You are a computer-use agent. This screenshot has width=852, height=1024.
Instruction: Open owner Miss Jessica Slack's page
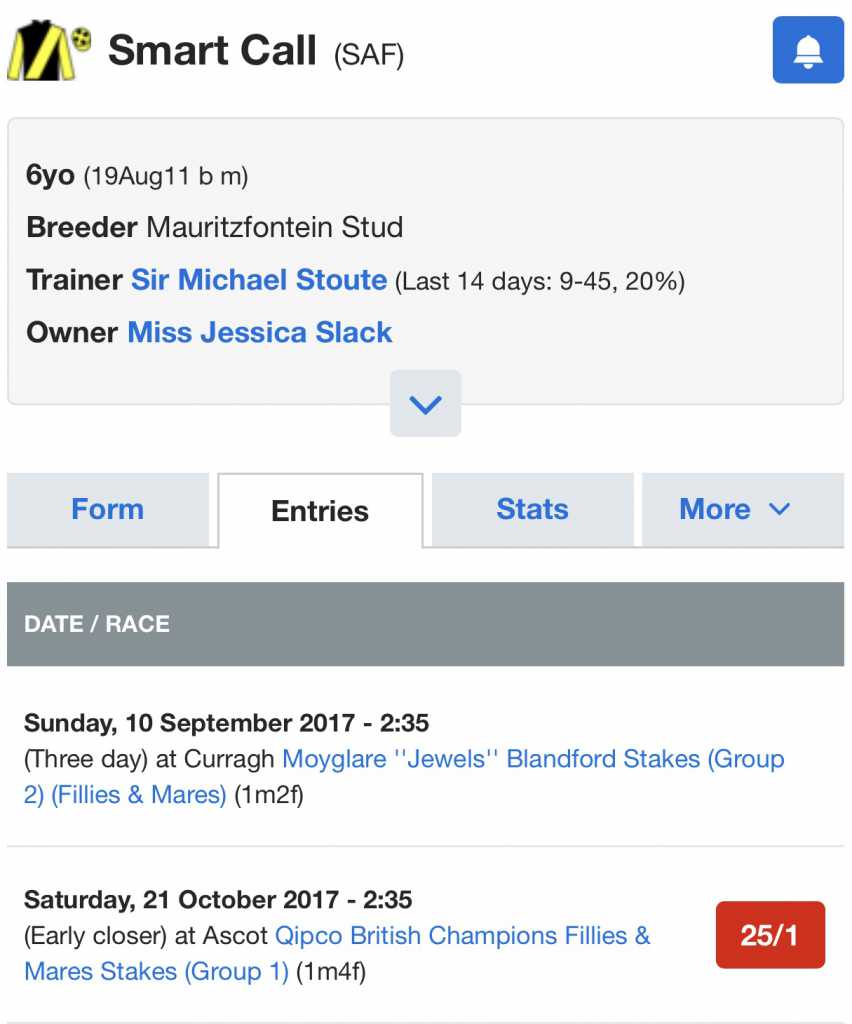click(x=259, y=332)
